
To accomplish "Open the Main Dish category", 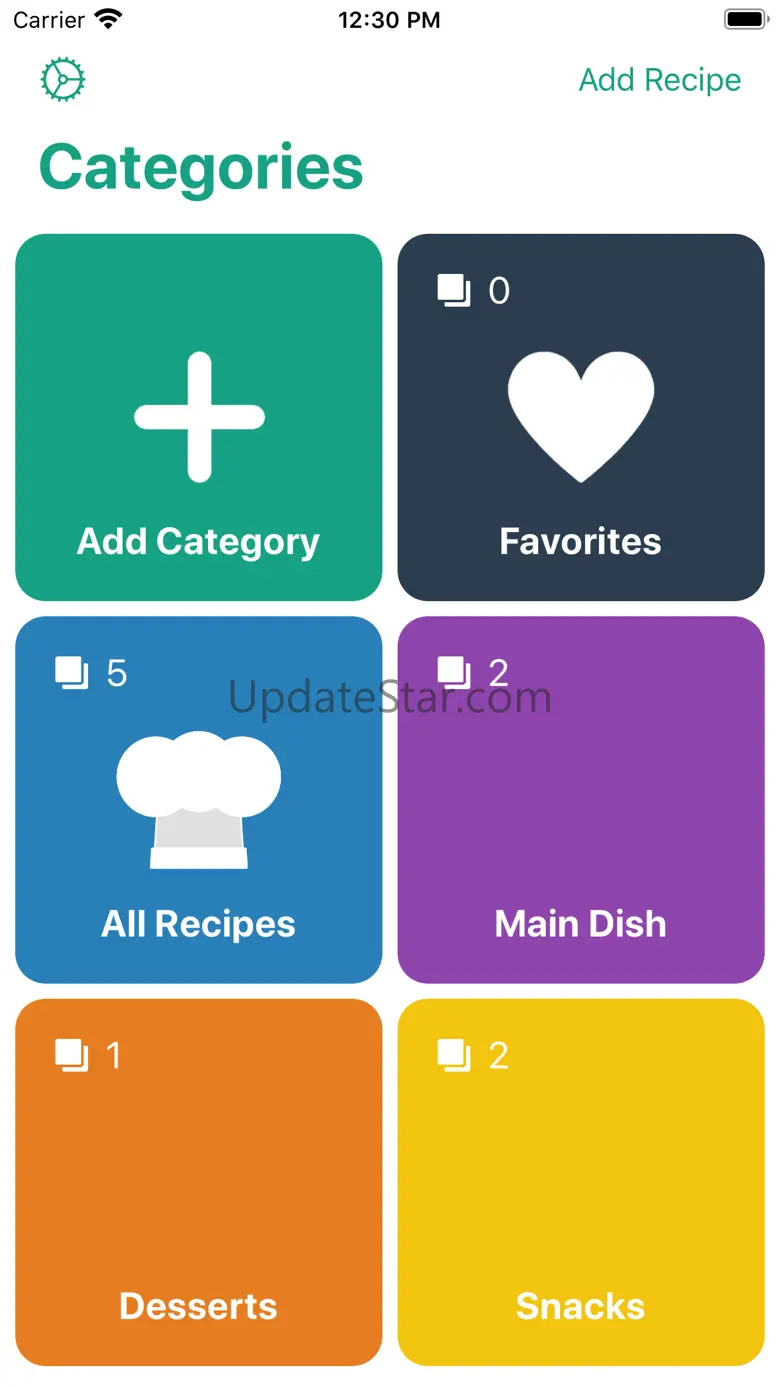I will point(581,800).
